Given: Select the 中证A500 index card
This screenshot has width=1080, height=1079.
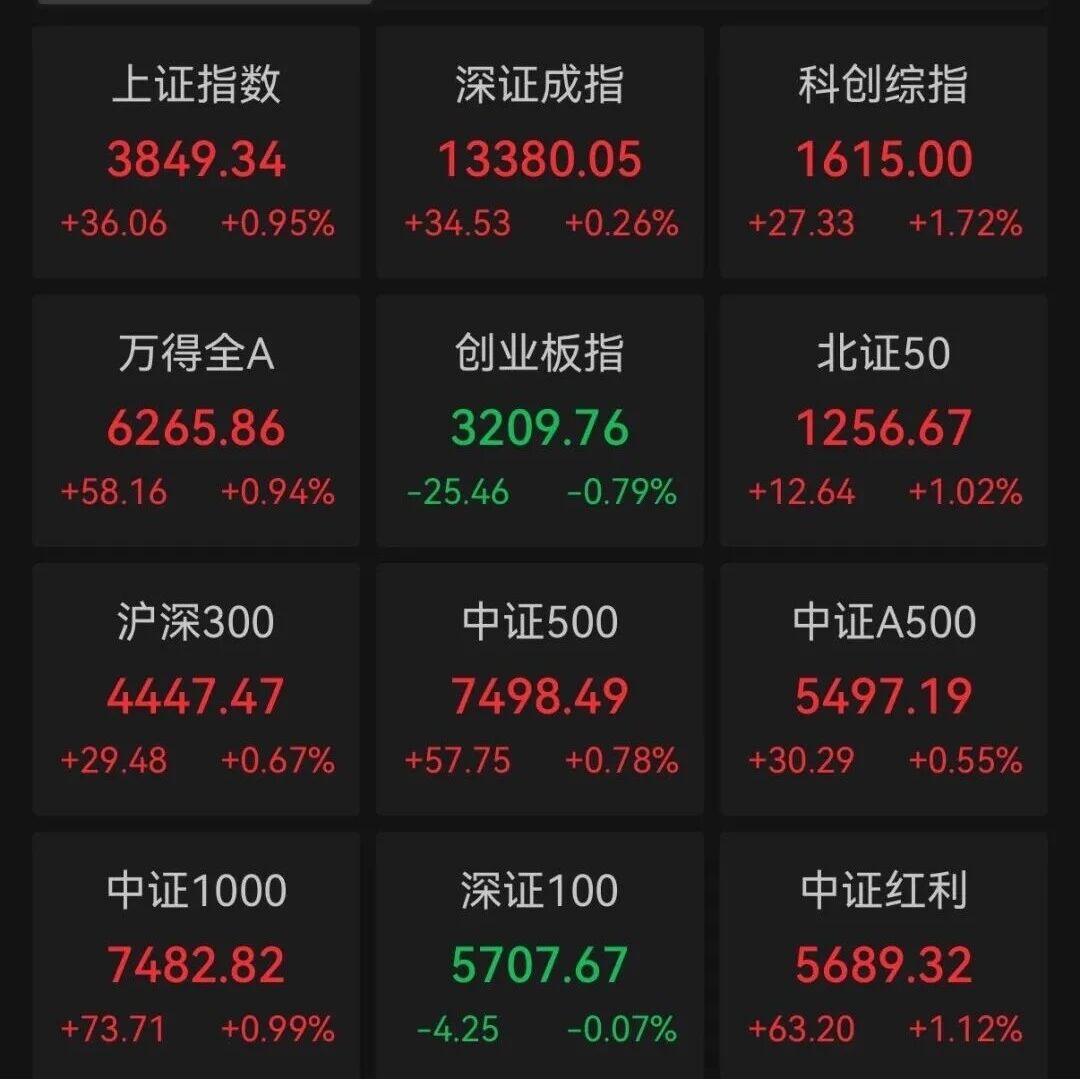Looking at the screenshot, I should coord(884,690).
